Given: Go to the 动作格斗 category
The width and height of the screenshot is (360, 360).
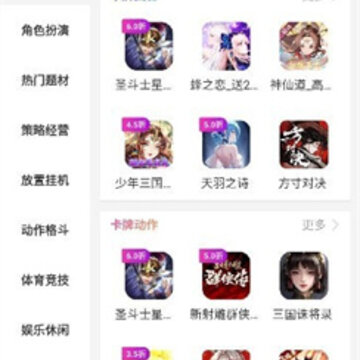Looking at the screenshot, I should [45, 230].
